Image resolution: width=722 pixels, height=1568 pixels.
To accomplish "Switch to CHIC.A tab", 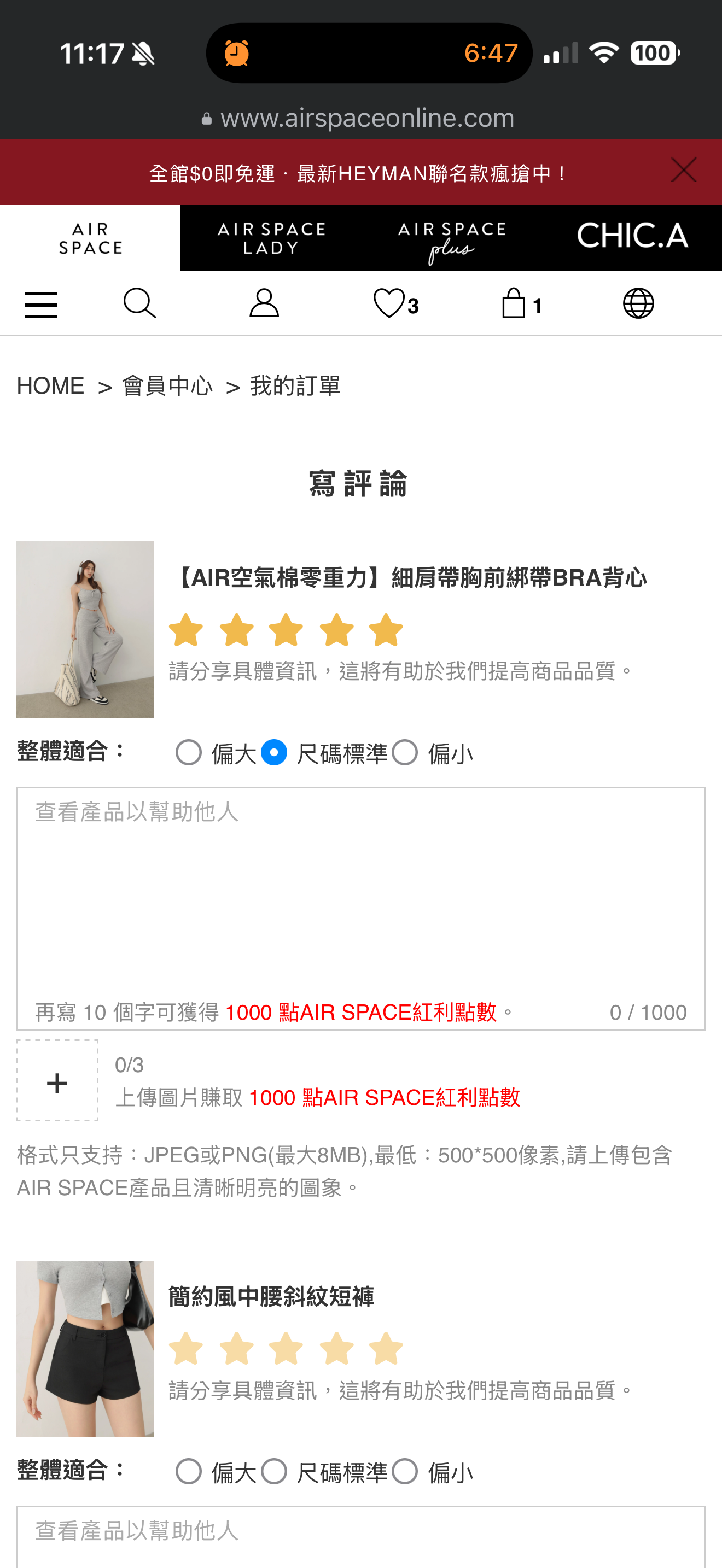I will (632, 237).
